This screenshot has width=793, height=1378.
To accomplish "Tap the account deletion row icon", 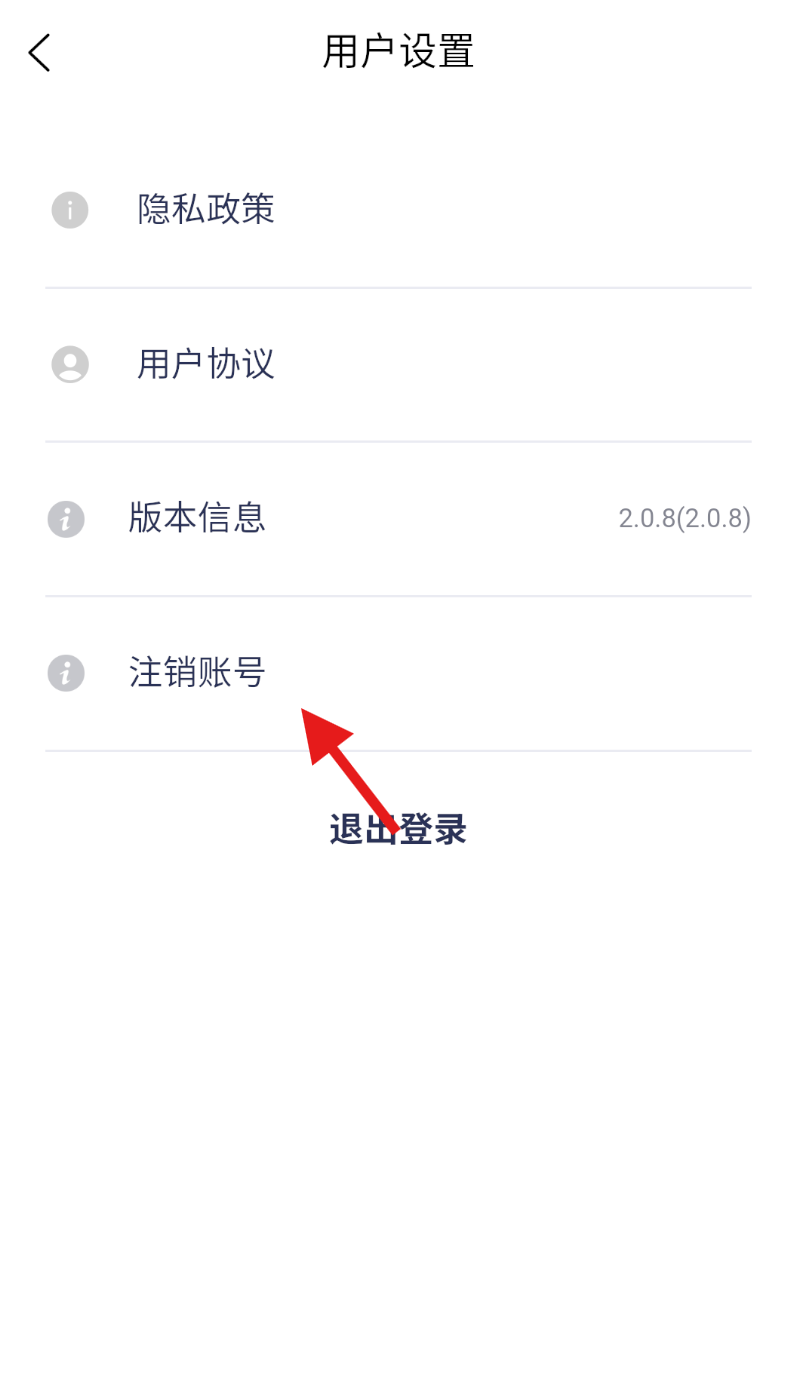I will pos(66,673).
